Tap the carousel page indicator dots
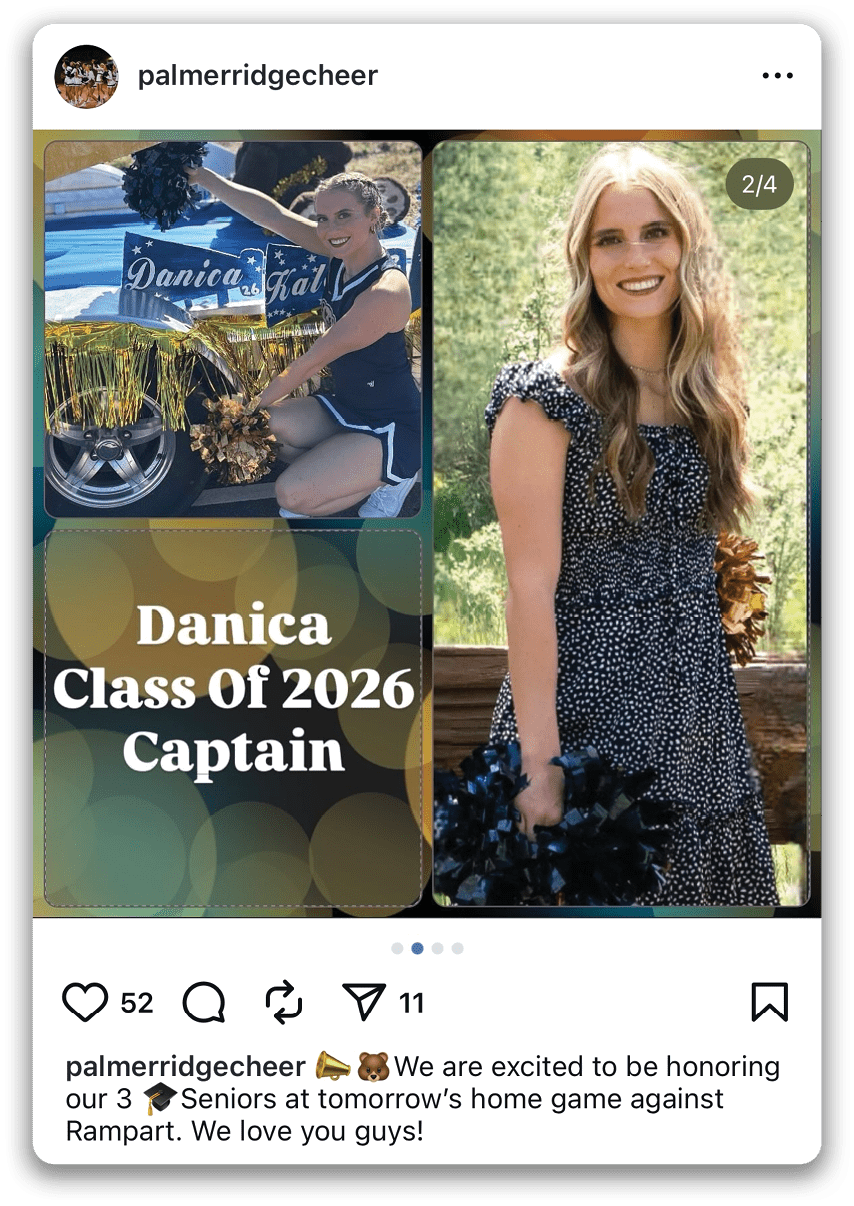 (427, 948)
